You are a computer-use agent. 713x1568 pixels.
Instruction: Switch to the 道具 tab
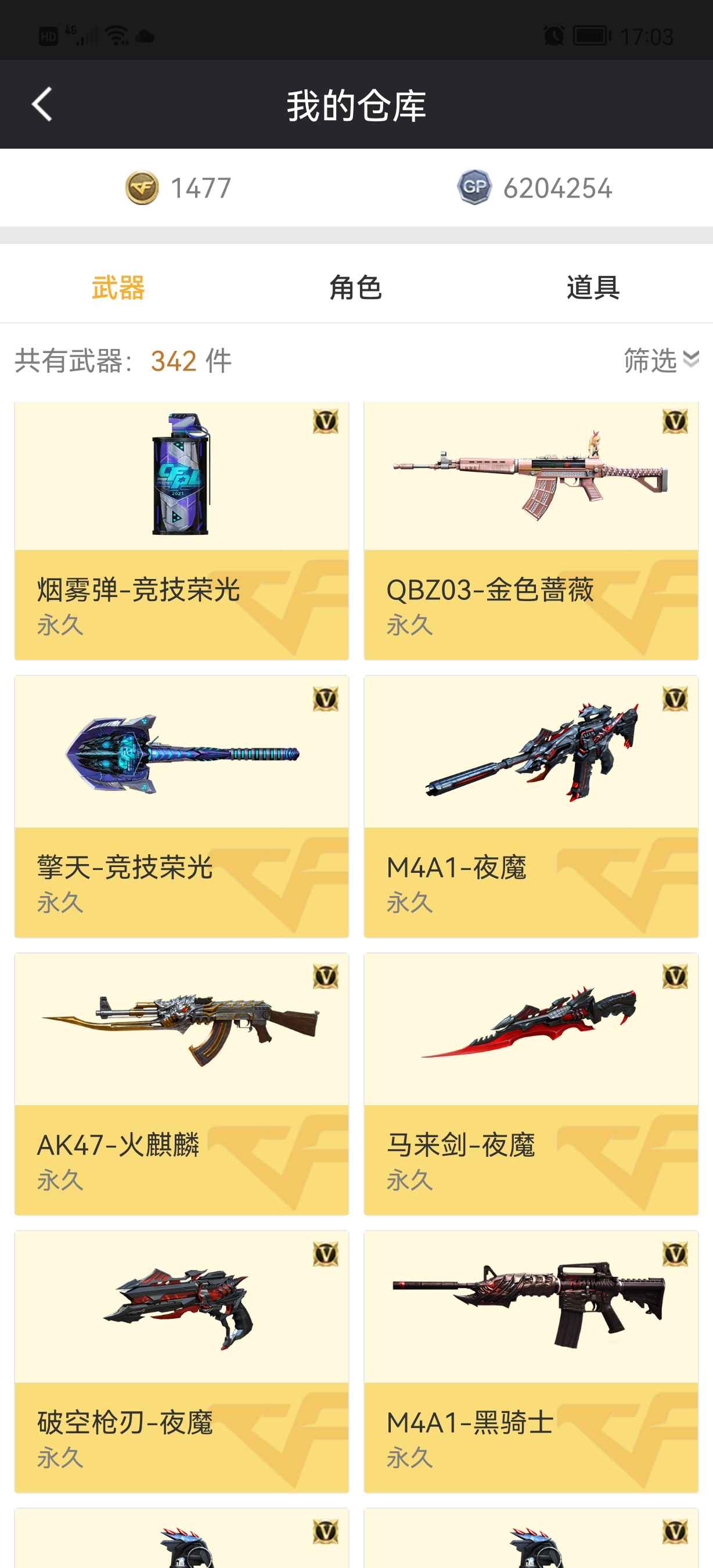[593, 287]
